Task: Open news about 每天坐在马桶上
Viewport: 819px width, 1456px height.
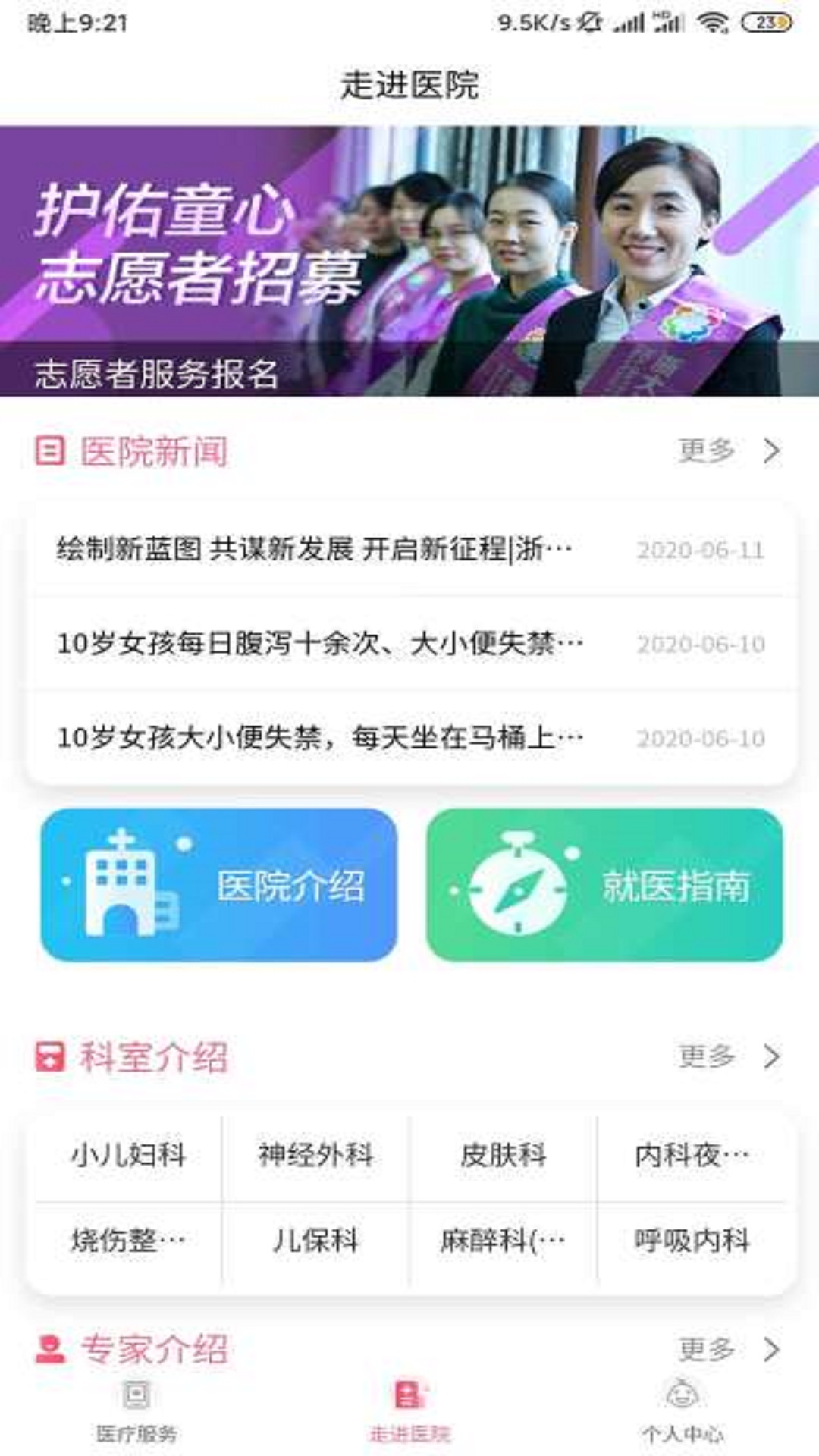Action: point(409,738)
